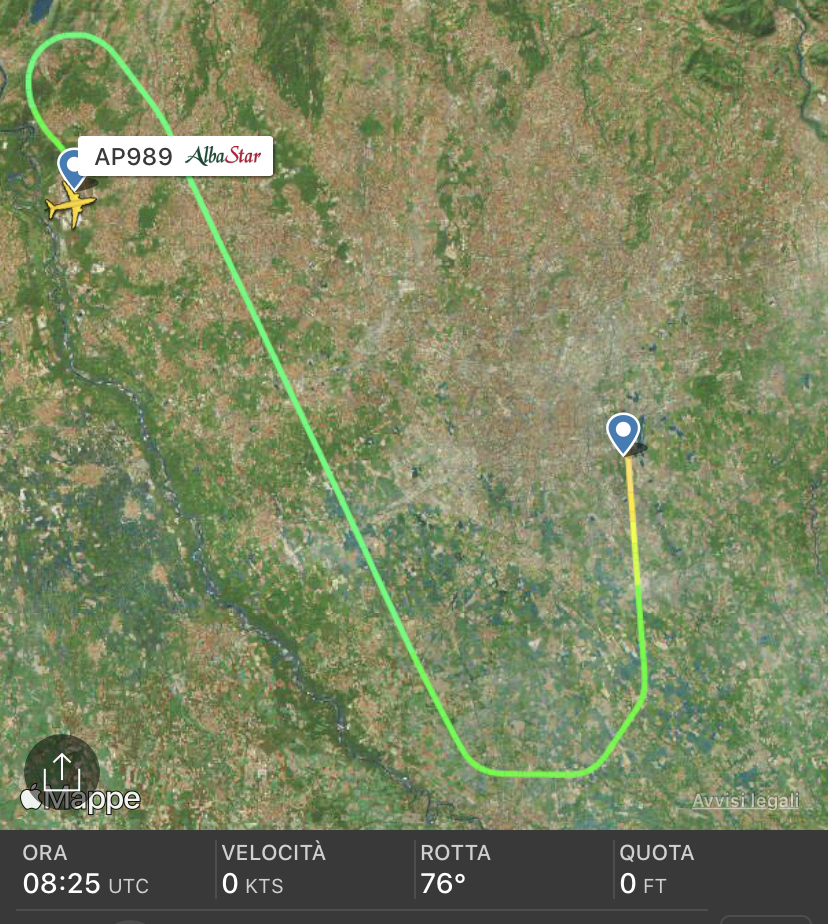This screenshot has width=828, height=924.
Task: Tap the map pin beside the AP989 label
Action: (70, 166)
